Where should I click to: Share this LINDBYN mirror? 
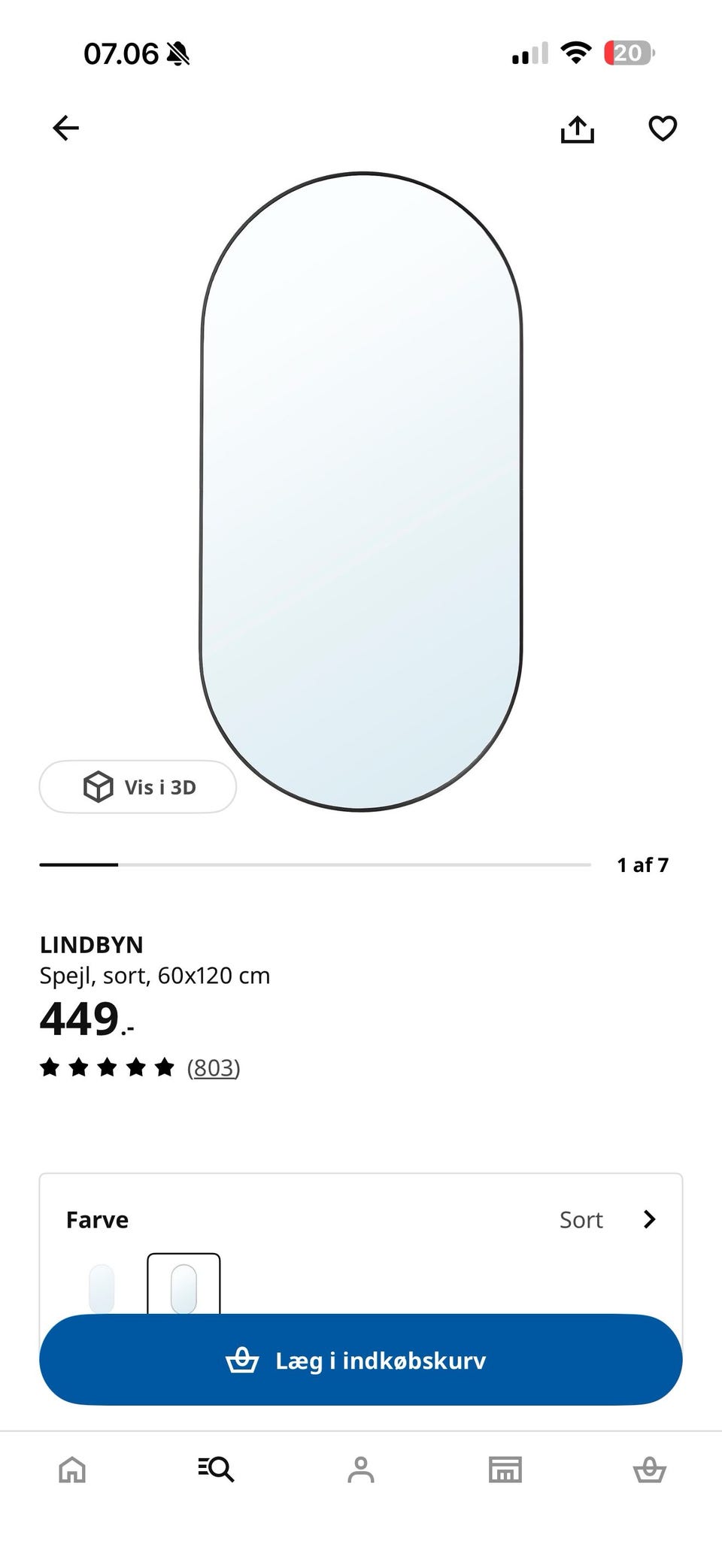tap(577, 129)
